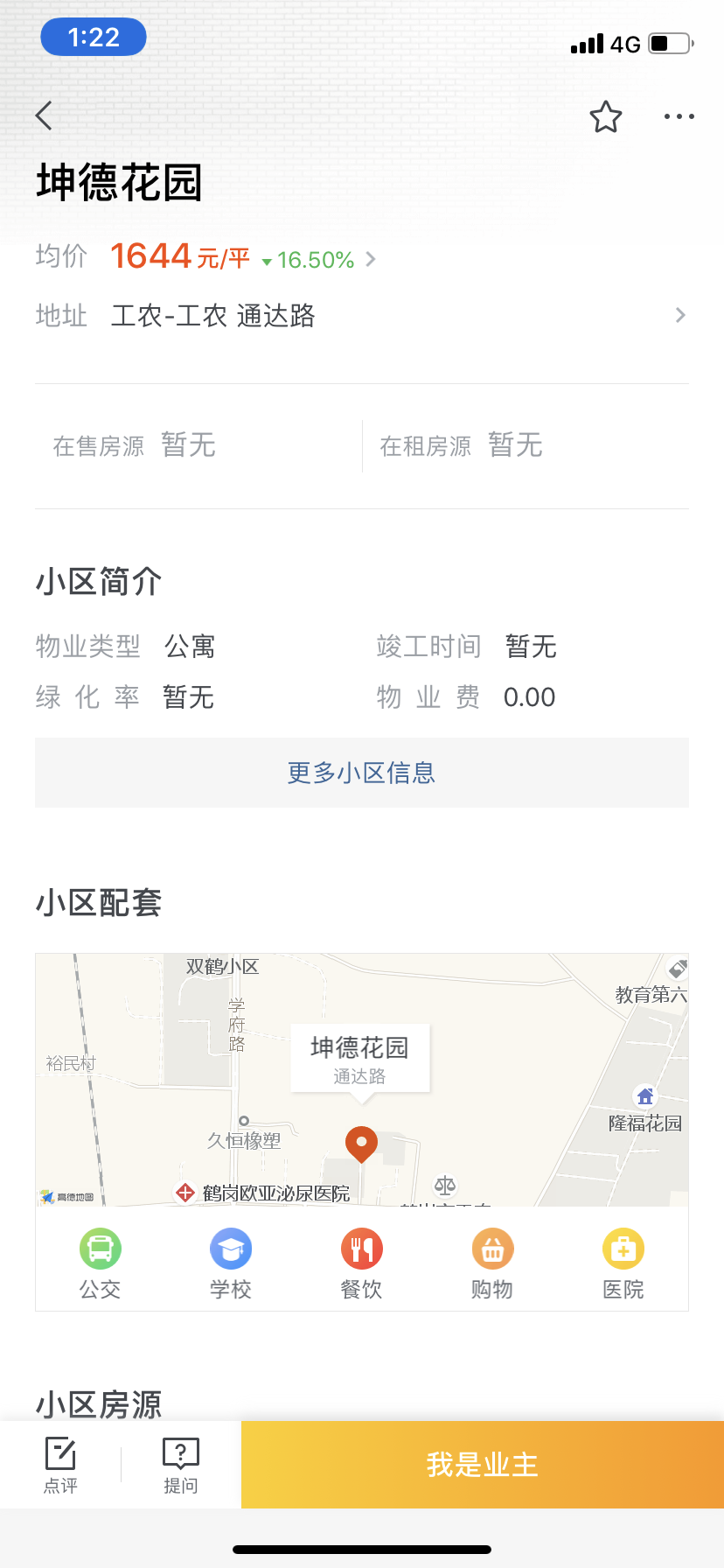Show nearby 医院 hospitals
This screenshot has width=724, height=1568.
coord(623,1263)
